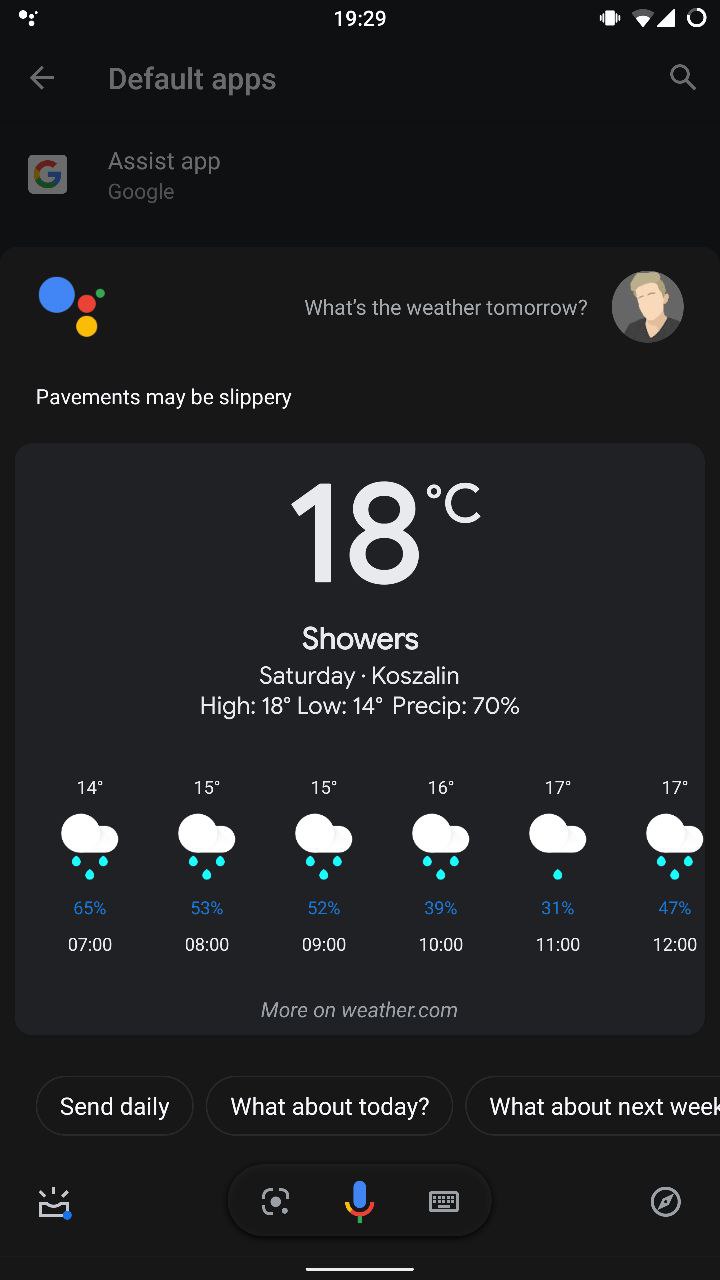Tap What about next week suggestion
The height and width of the screenshot is (1280, 720).
pyautogui.click(x=600, y=1106)
